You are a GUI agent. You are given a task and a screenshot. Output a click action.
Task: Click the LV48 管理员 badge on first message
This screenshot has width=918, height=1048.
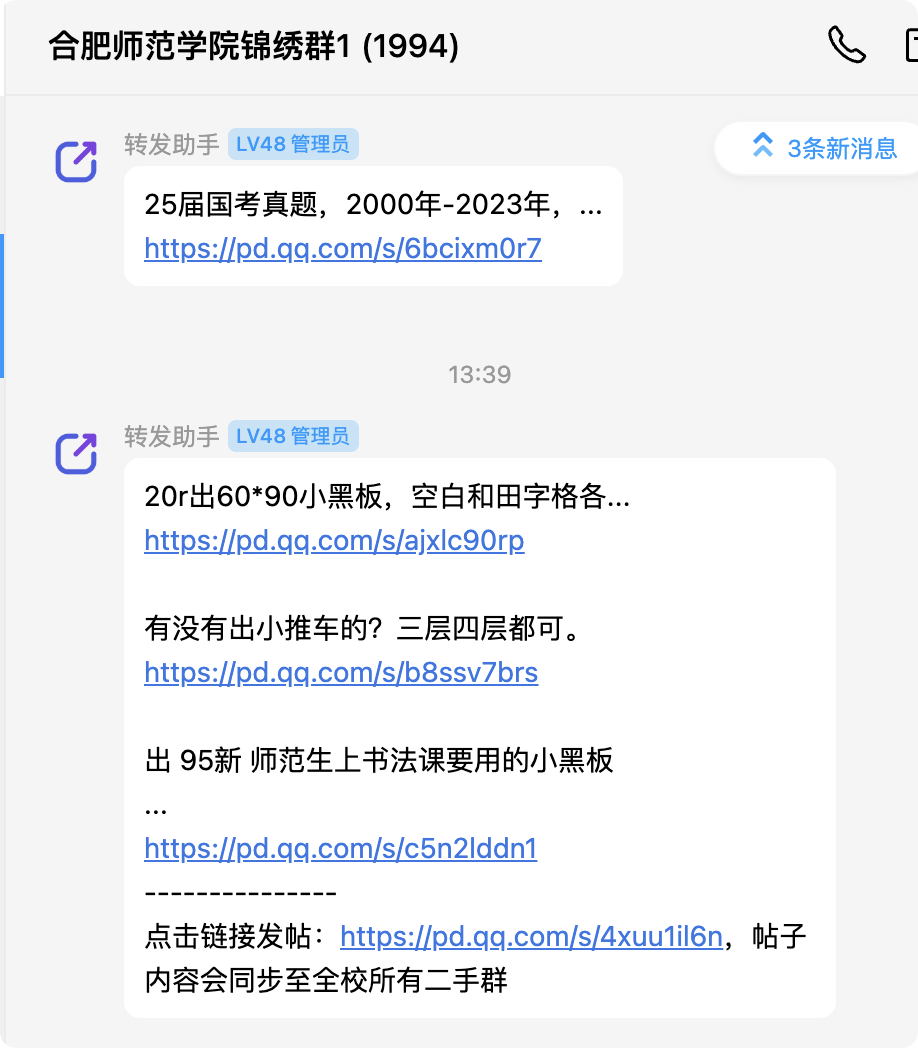293,143
